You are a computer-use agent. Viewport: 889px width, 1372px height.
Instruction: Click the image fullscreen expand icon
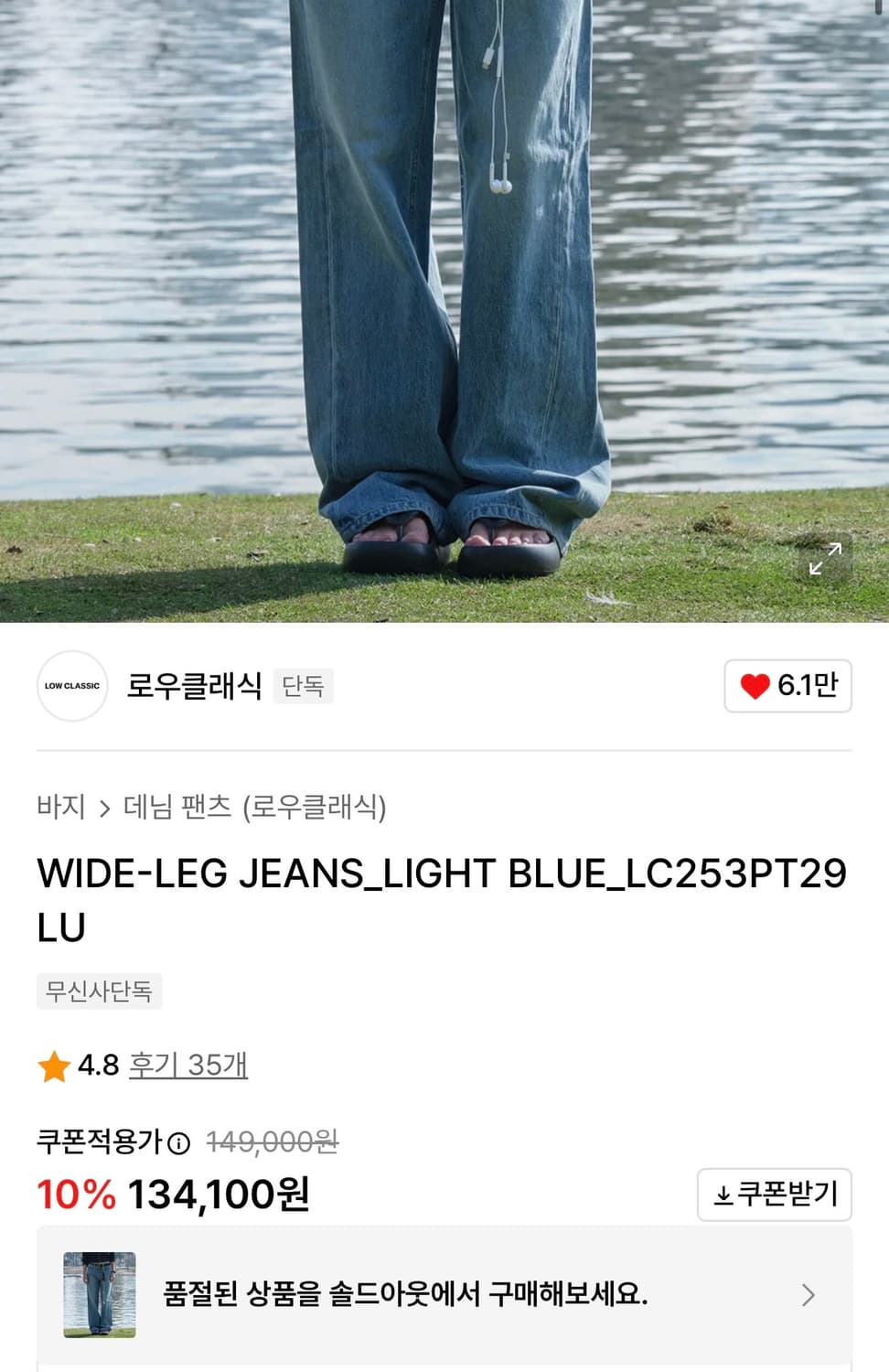[826, 559]
